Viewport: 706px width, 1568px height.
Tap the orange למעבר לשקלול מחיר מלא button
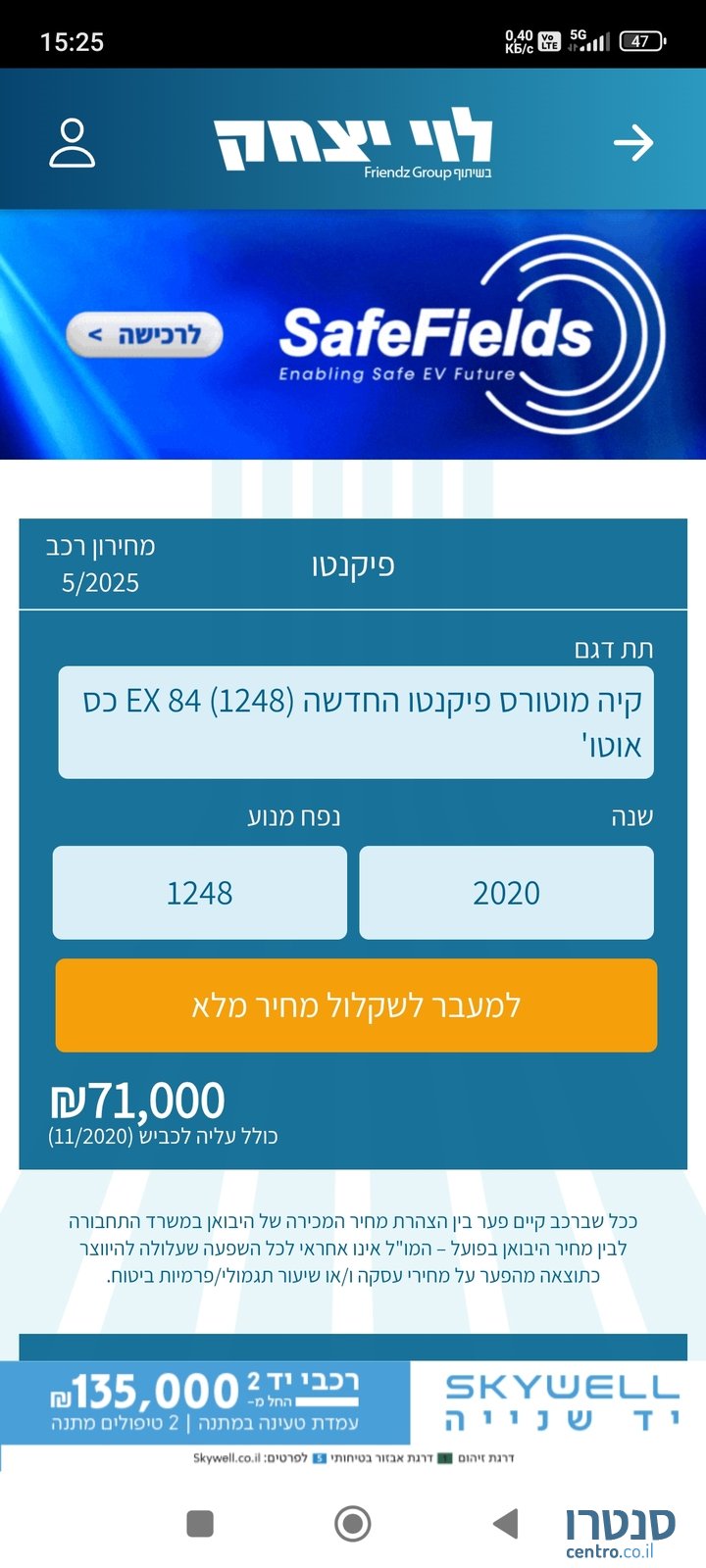pos(356,1005)
